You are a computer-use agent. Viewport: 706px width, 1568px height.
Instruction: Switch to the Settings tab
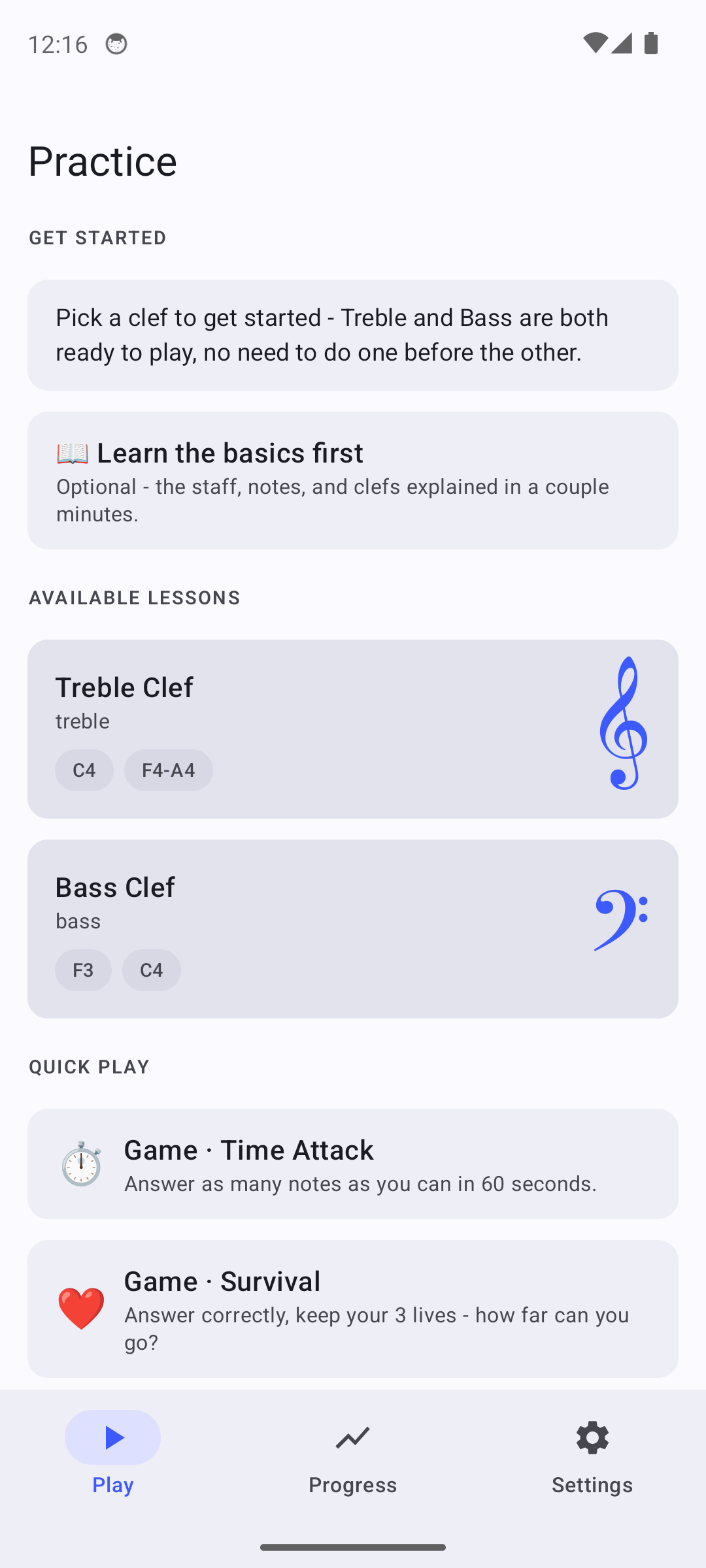[592, 1454]
